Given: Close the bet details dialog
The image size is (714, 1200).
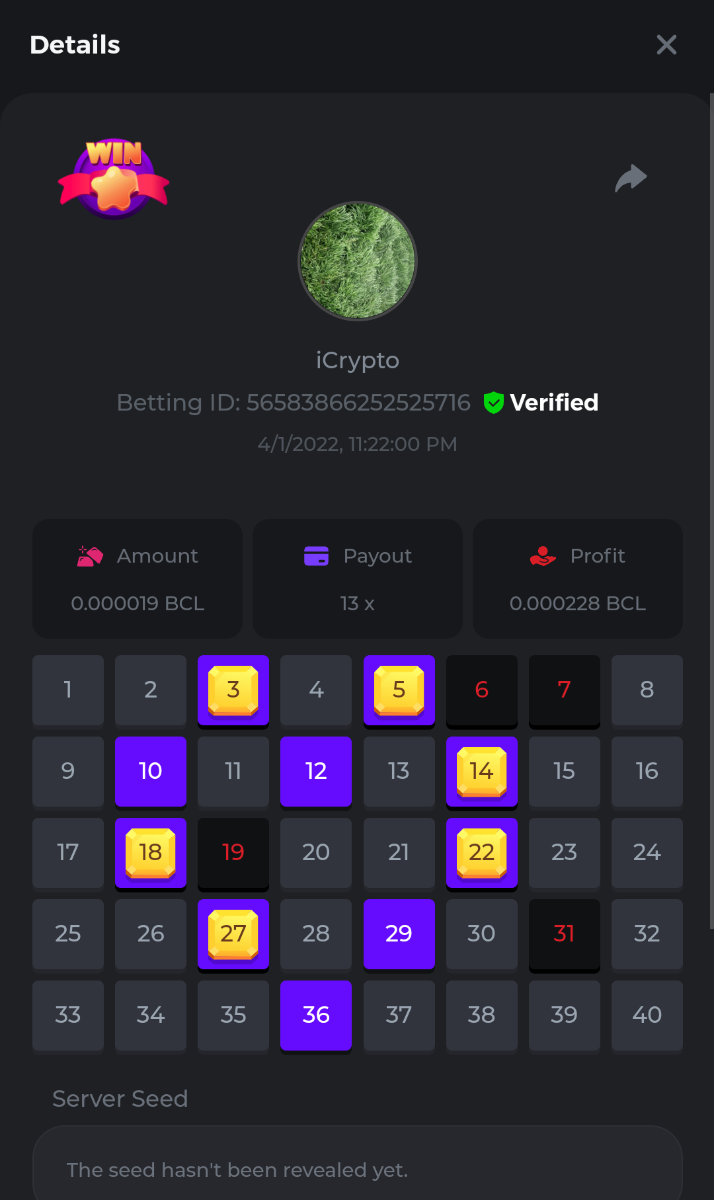Looking at the screenshot, I should pyautogui.click(x=666, y=45).
